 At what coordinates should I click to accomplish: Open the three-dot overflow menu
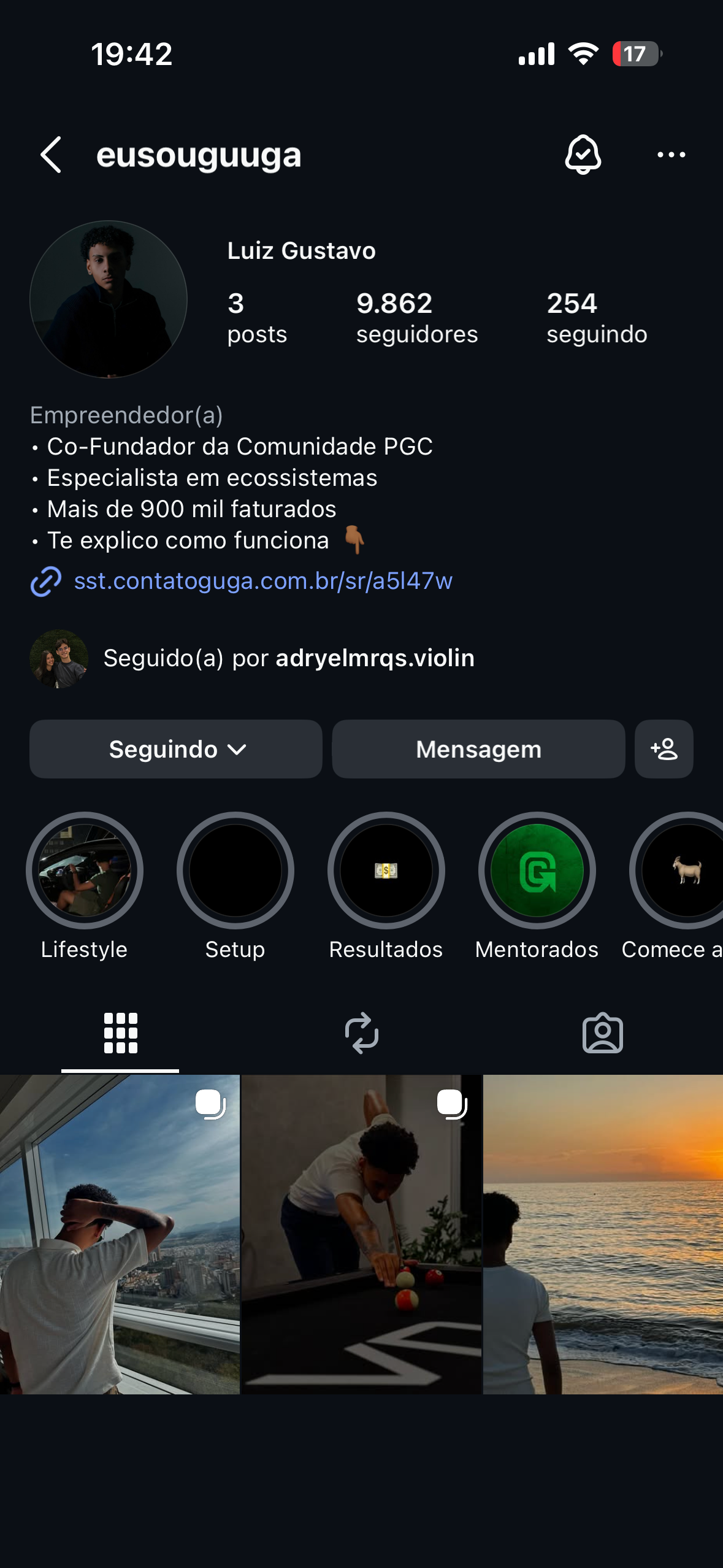[671, 155]
